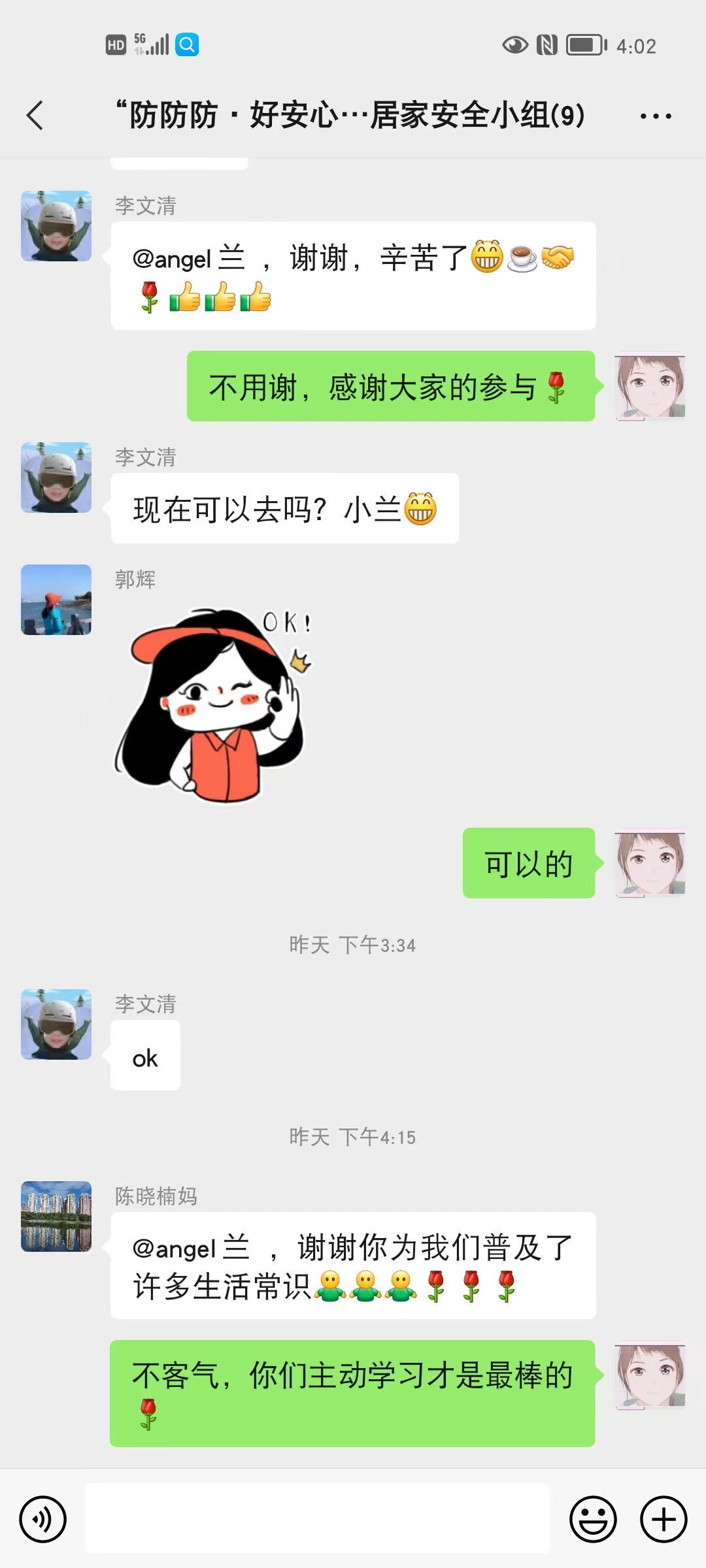Open 郭辉's profile avatar
Screen dimensions: 706x1568
[x=56, y=600]
